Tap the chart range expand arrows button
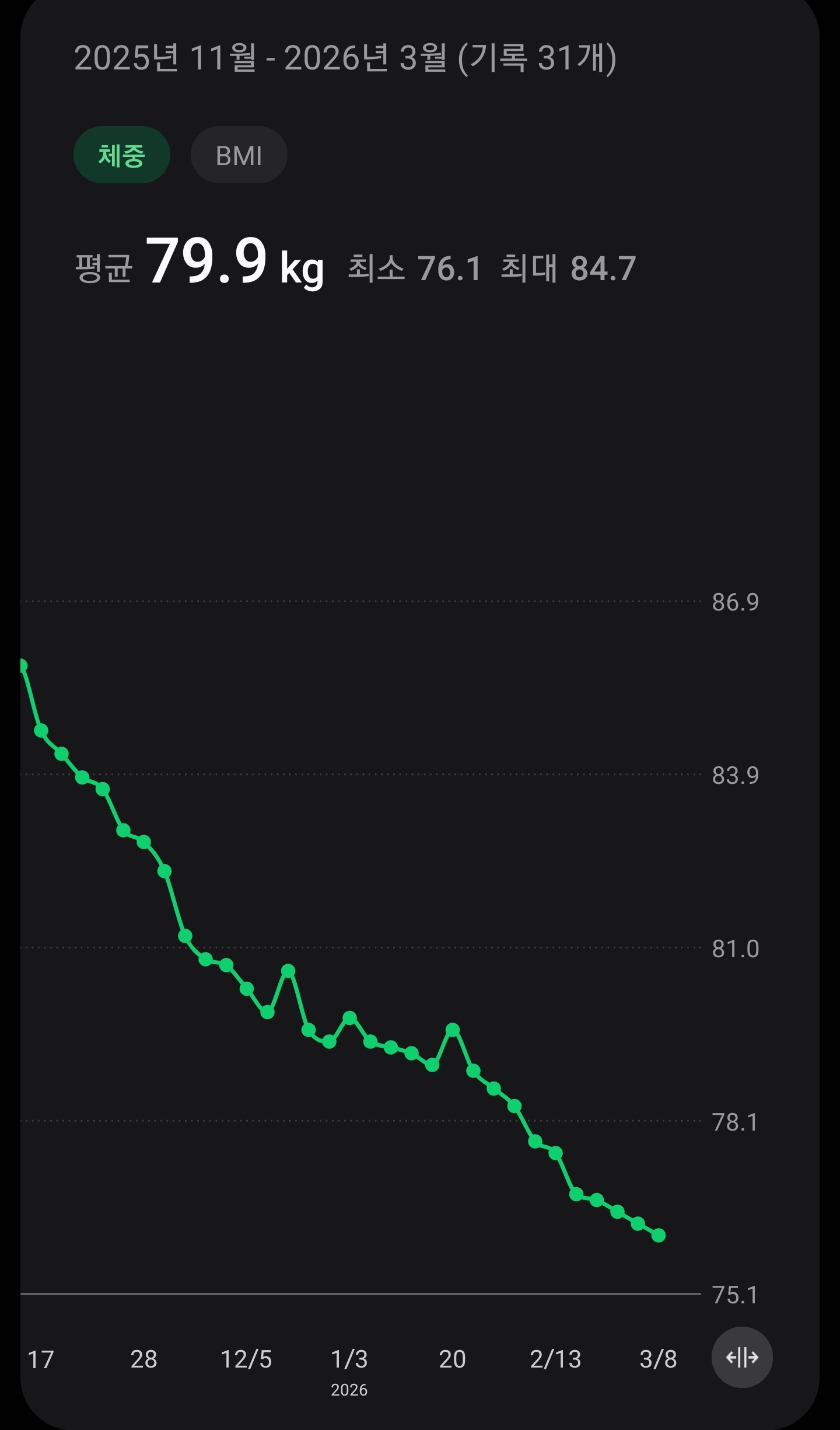The width and height of the screenshot is (840, 1430). (741, 1357)
